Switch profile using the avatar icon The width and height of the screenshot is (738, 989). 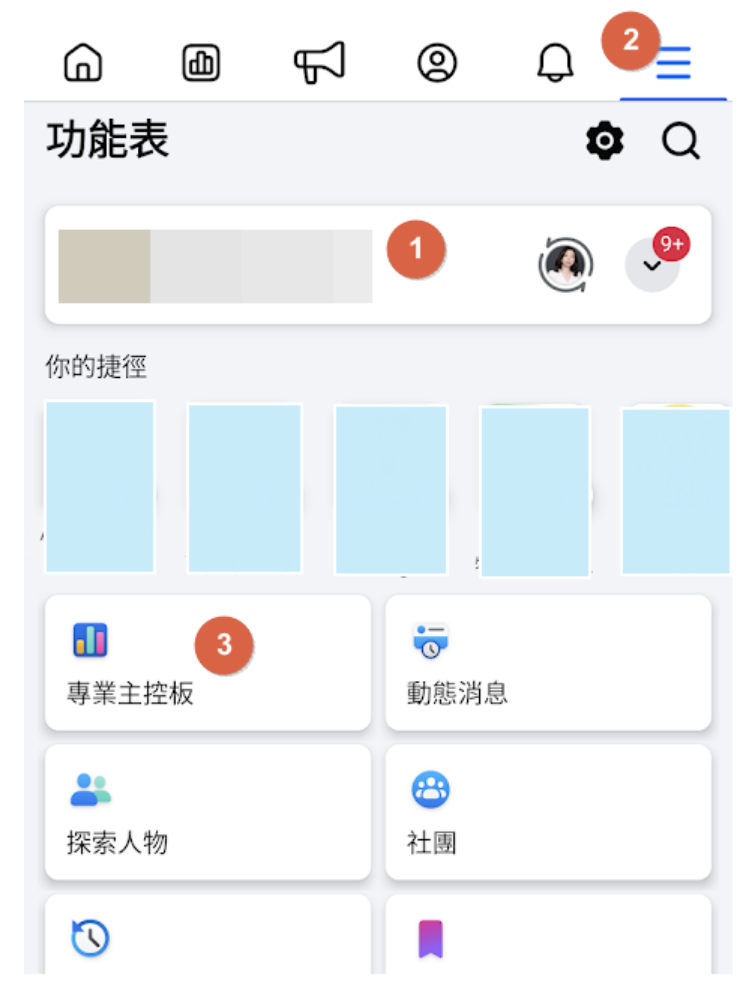tap(566, 266)
